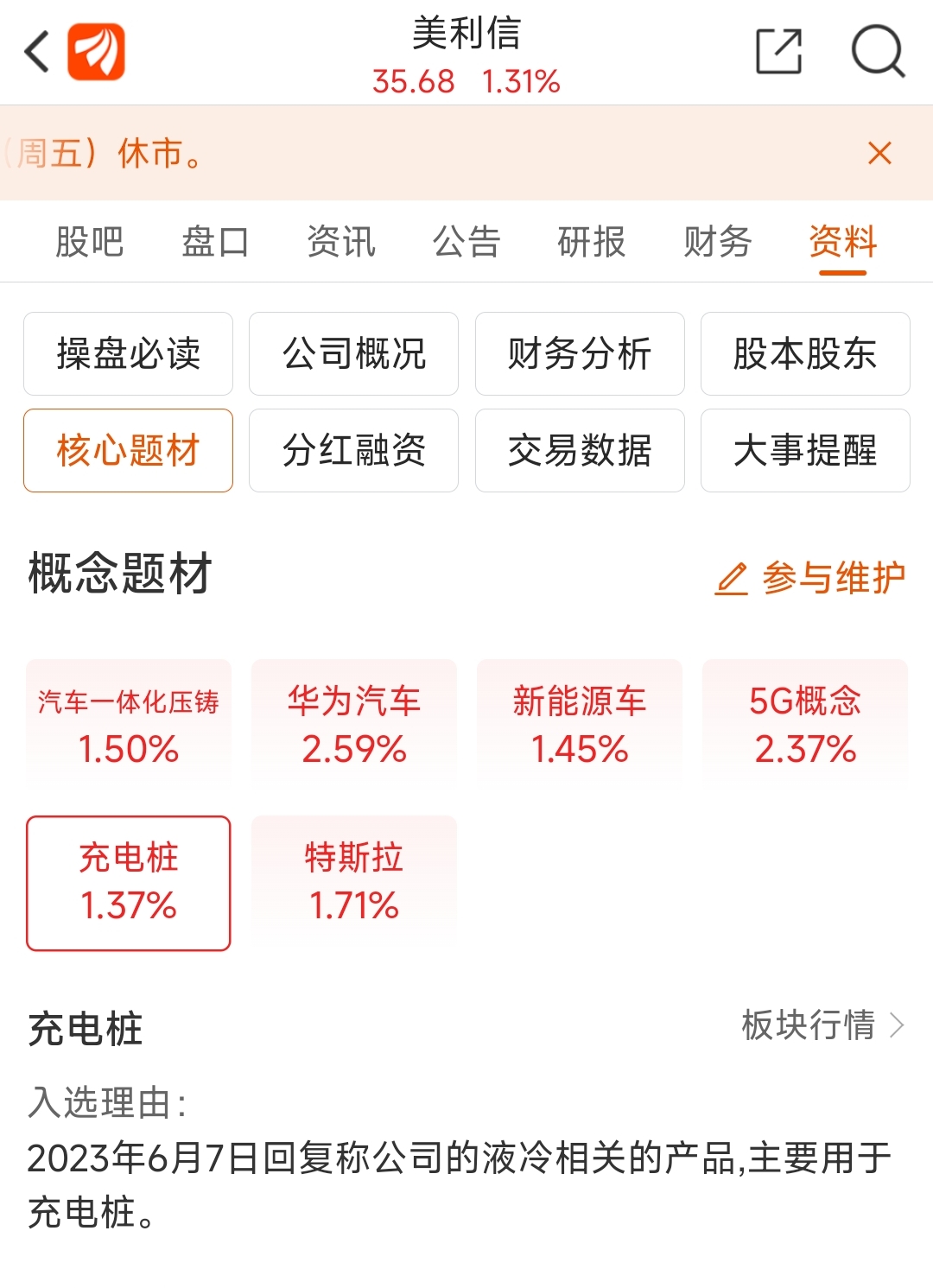Screen dimensions: 933x1288
Task: Switch to the 股吧 tab
Action: pyautogui.click(x=90, y=242)
